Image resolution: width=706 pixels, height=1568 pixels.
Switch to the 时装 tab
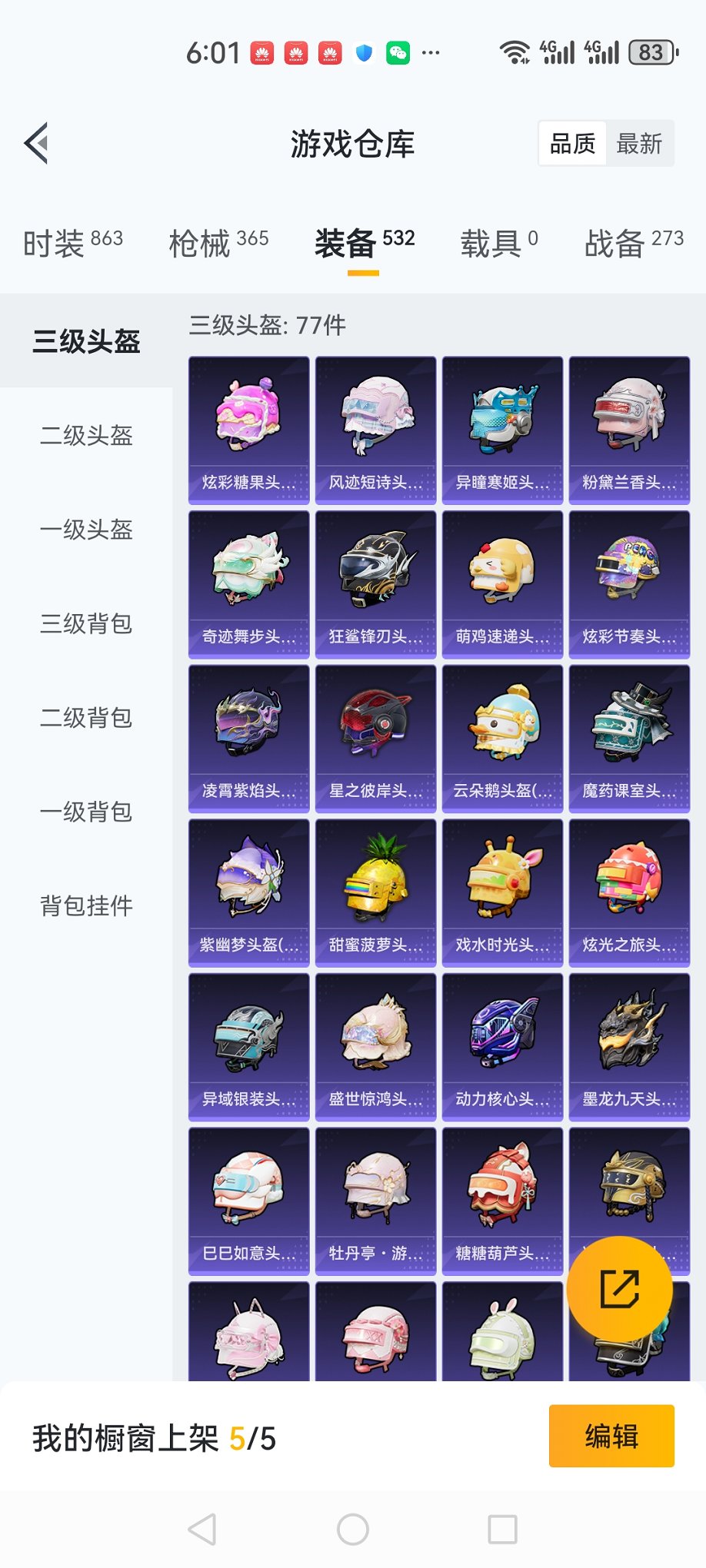72,244
